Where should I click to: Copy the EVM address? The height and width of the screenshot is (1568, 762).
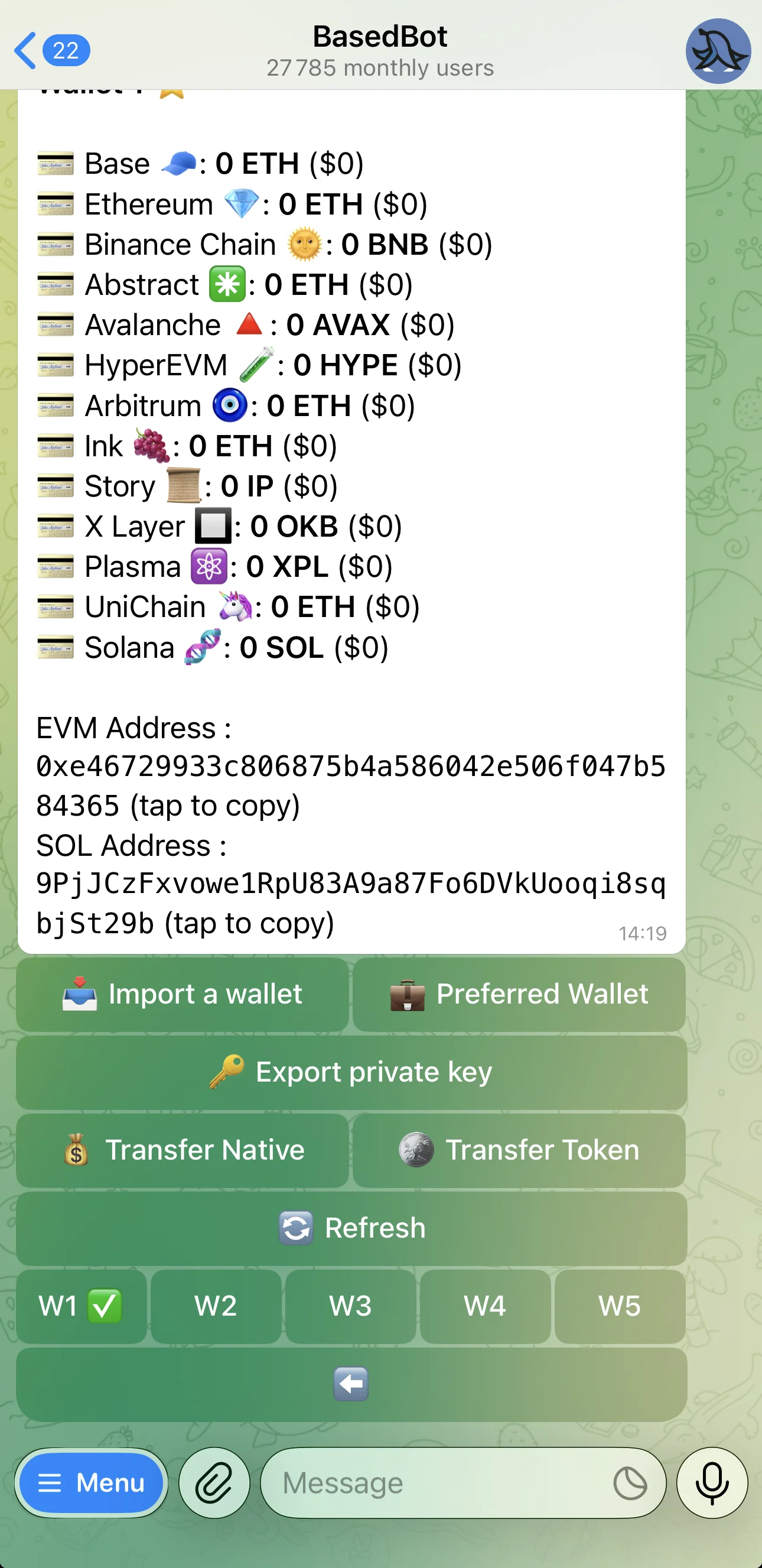(351, 785)
